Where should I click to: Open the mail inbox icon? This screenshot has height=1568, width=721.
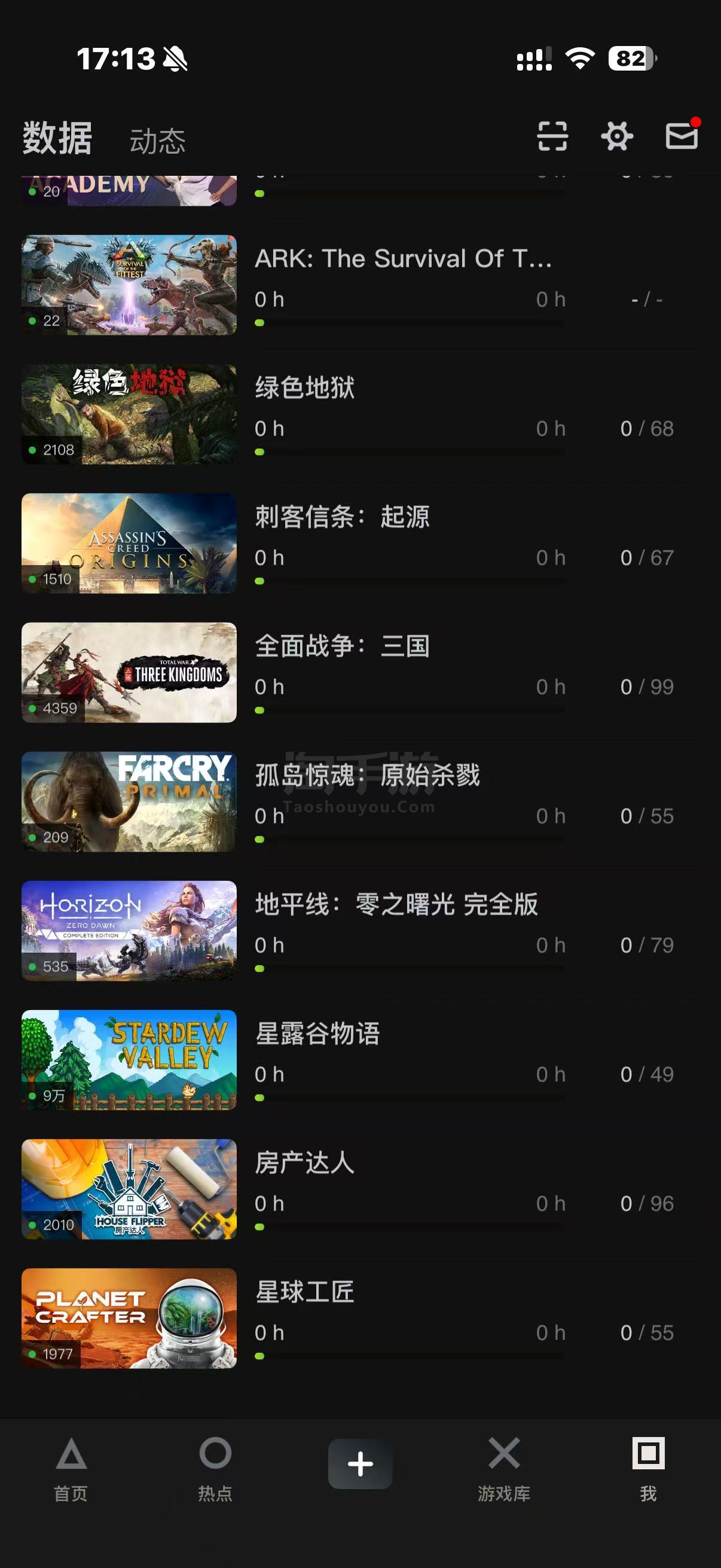(681, 136)
